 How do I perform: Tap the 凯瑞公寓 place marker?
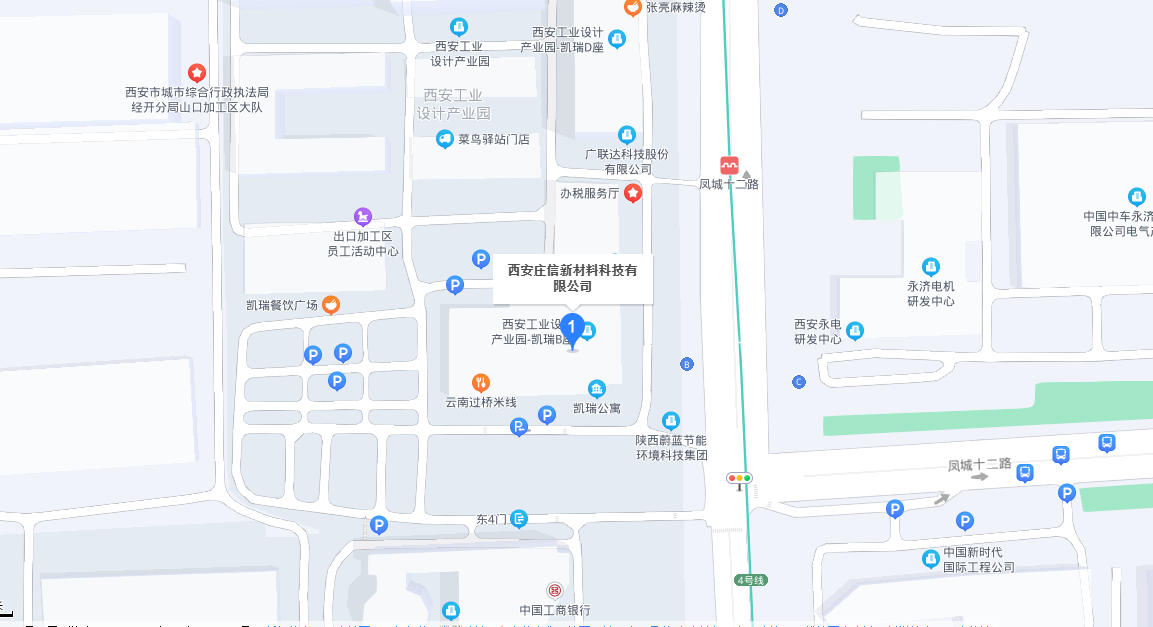tap(596, 389)
